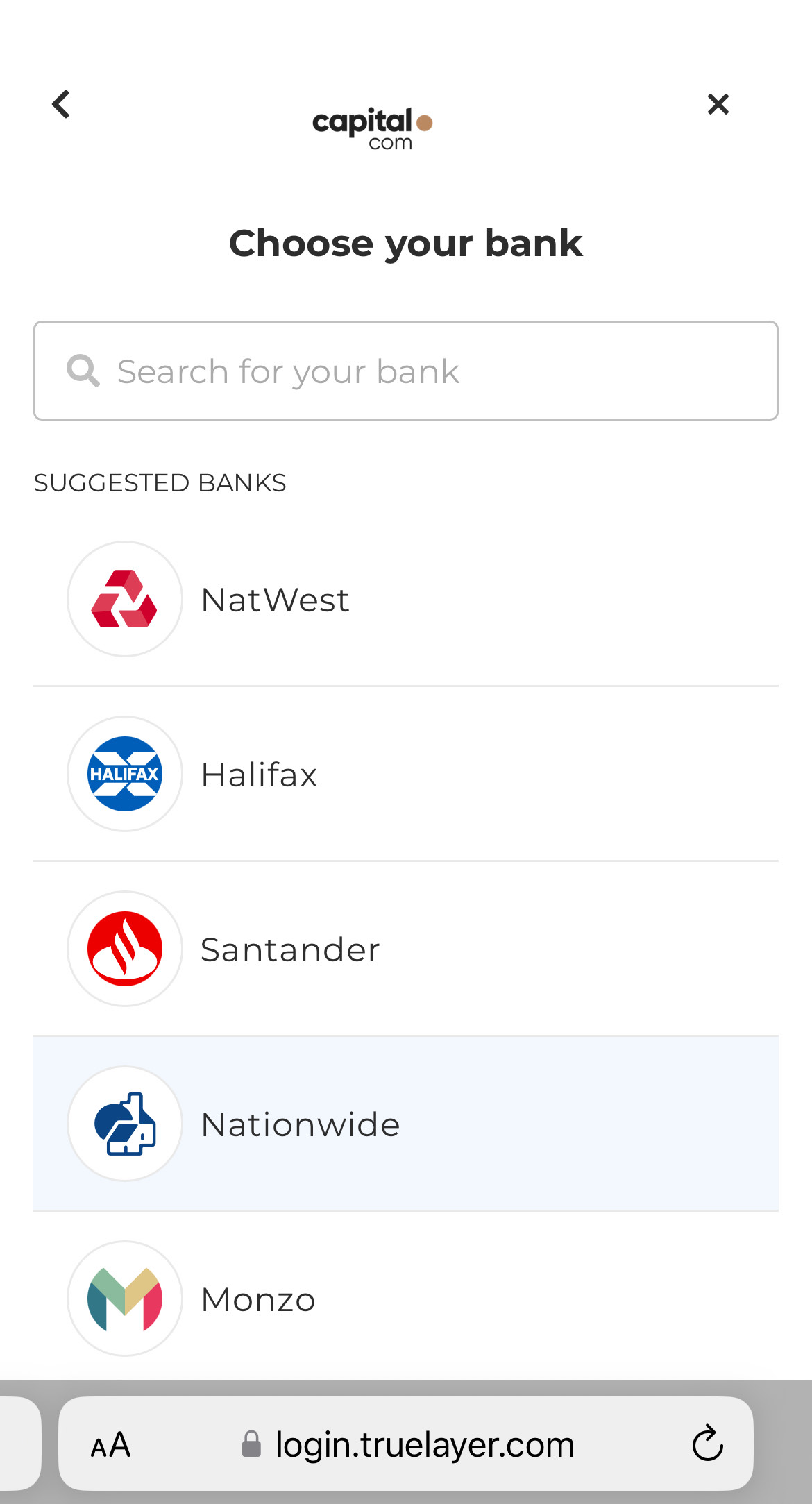
Task: Go back using the top-left arrow
Action: pyautogui.click(x=61, y=105)
